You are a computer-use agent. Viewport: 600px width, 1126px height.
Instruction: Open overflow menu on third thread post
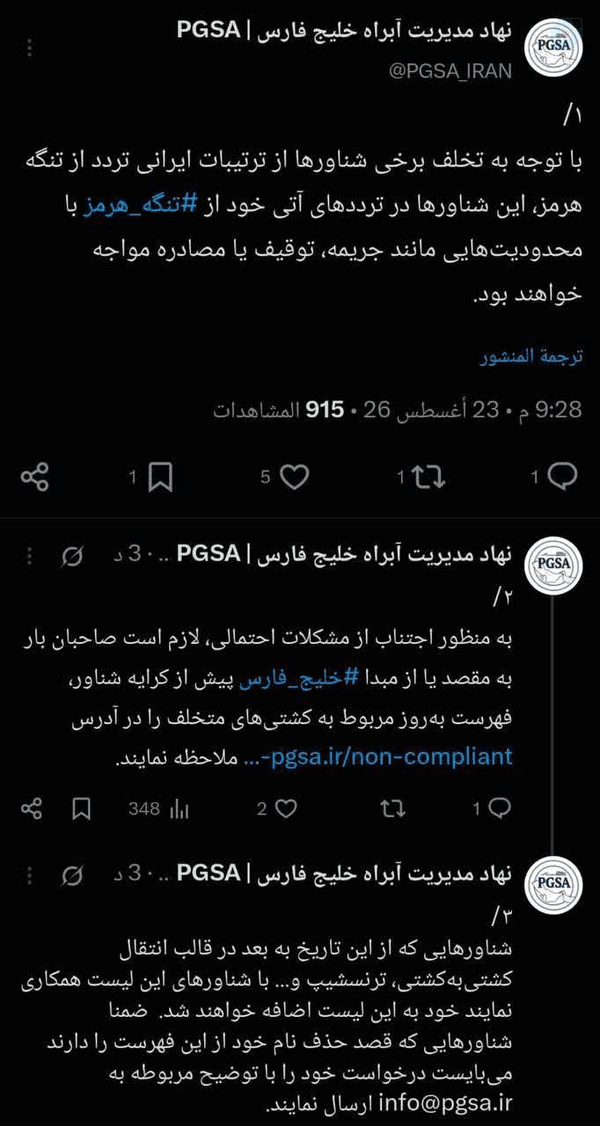29,874
